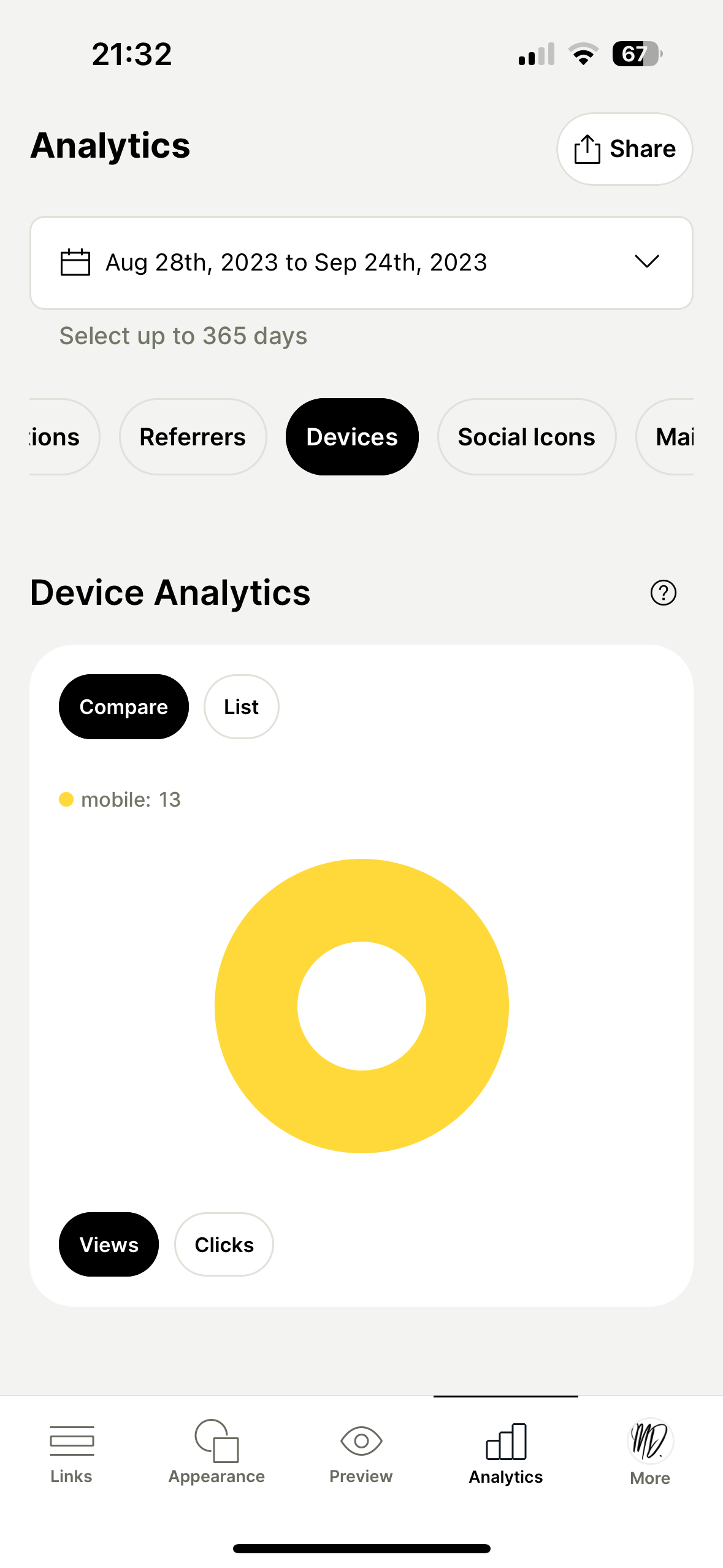This screenshot has width=723, height=1568.
Task: Tap the Analytics bottom tab
Action: (x=506, y=1451)
